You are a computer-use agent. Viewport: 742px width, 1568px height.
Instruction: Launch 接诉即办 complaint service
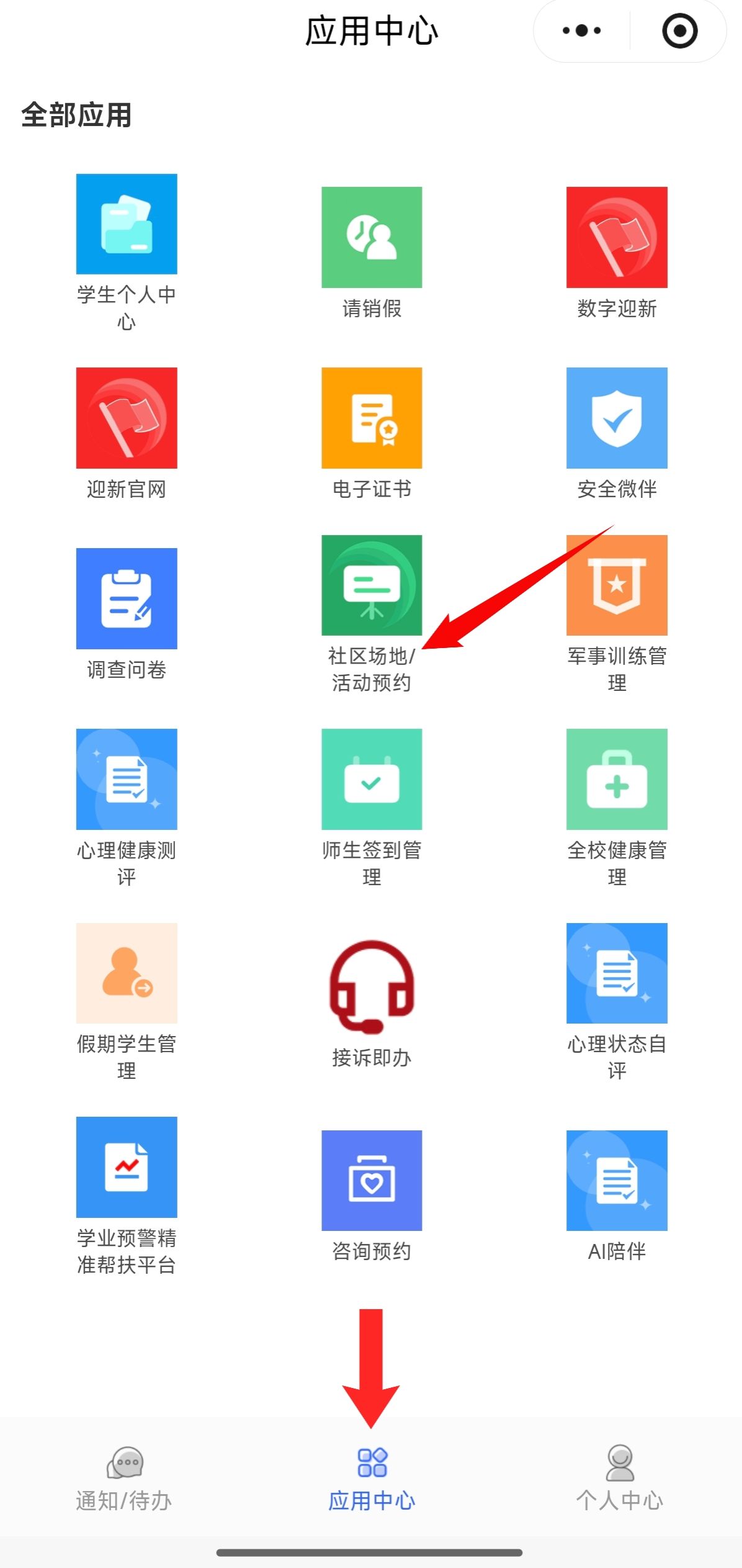pyautogui.click(x=372, y=987)
